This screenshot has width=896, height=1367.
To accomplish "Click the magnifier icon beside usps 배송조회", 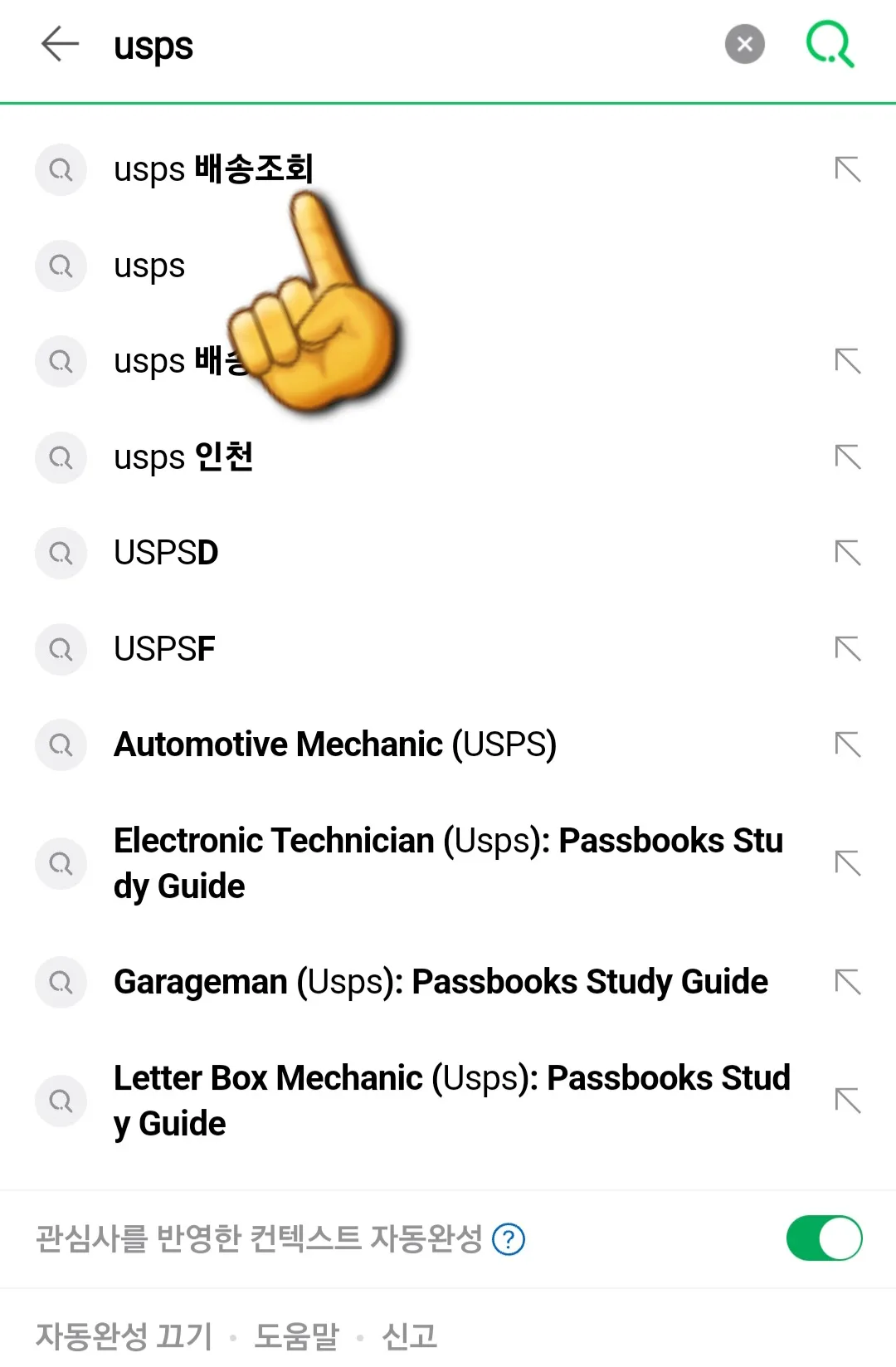I will pos(60,170).
